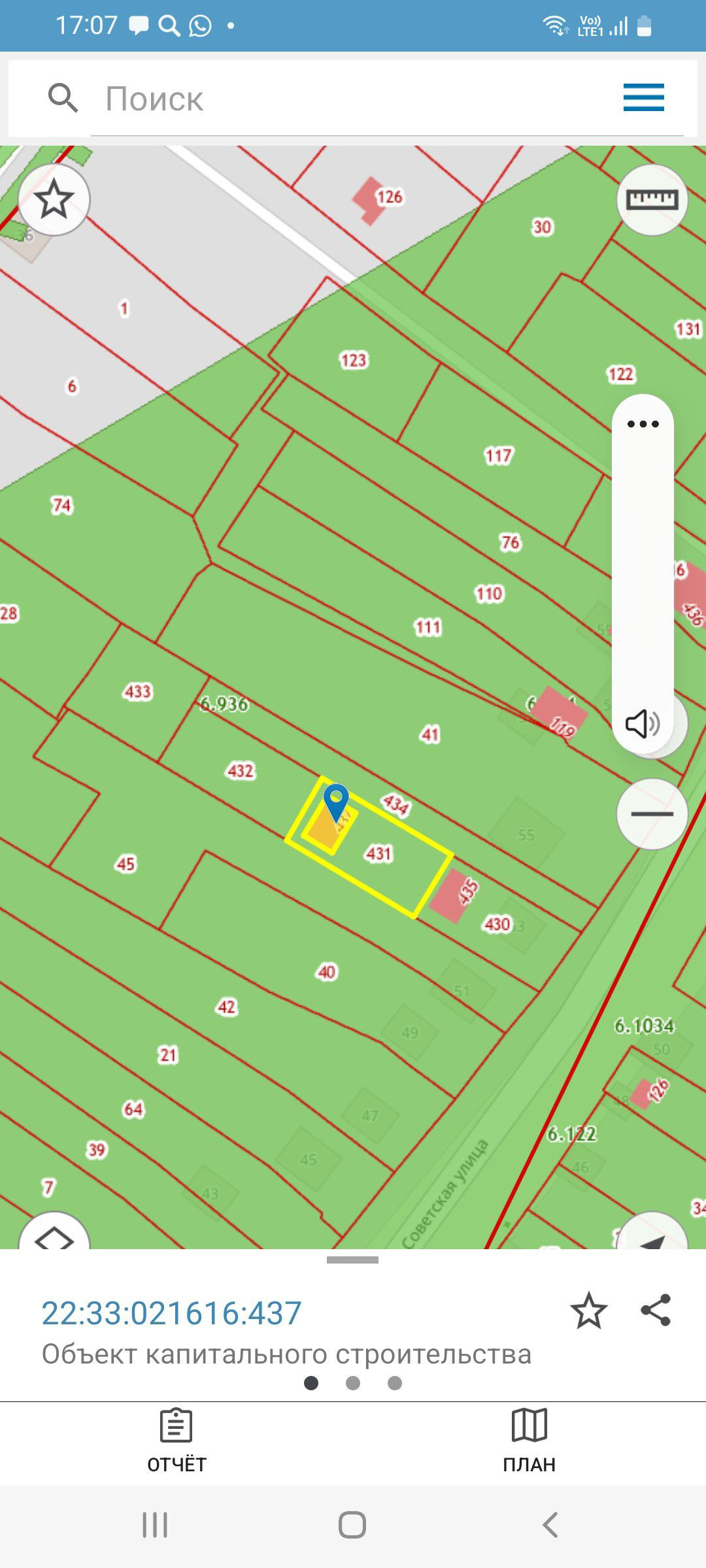This screenshot has height=1568, width=706.
Task: Share the selected cadastral object
Action: tap(656, 1311)
